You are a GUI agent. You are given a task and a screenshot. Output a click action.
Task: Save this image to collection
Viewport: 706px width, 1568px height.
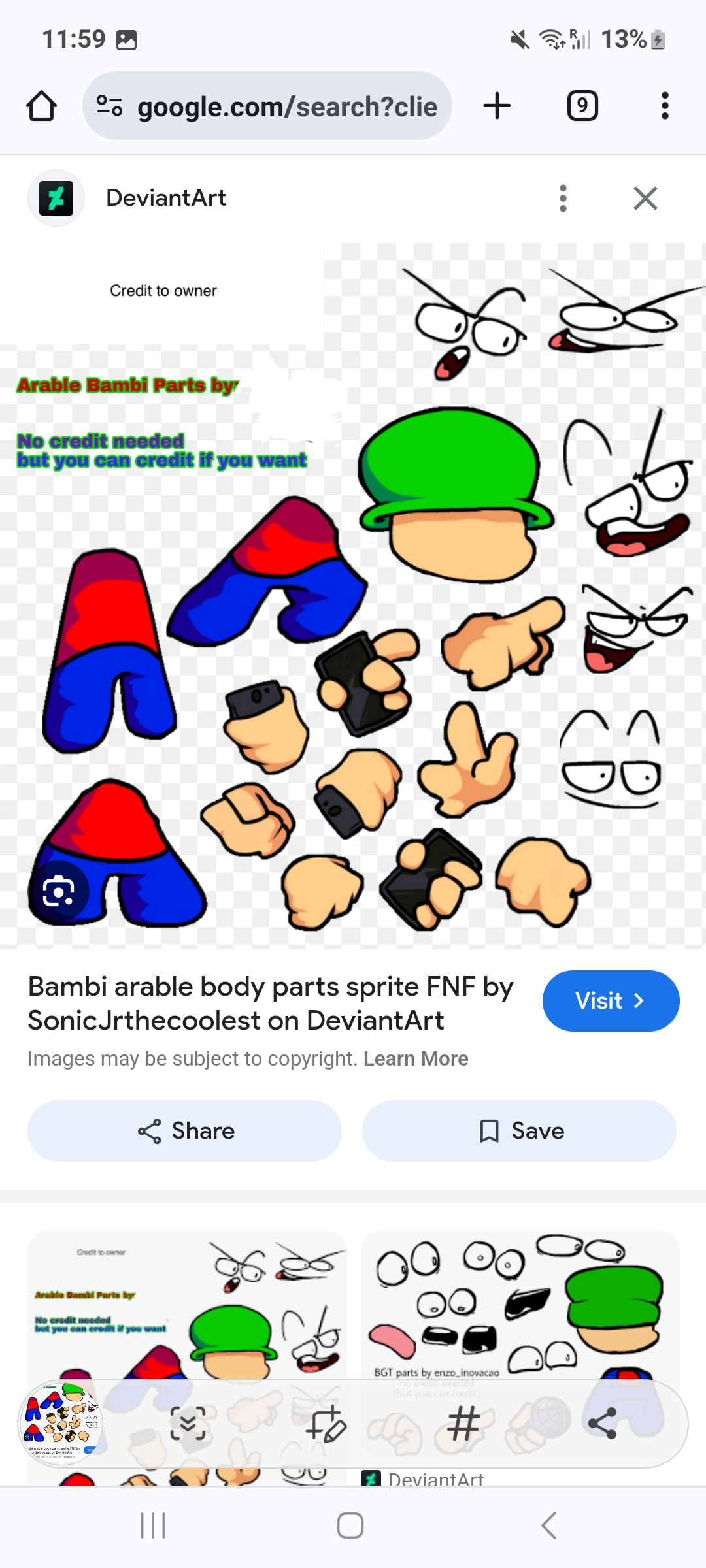coord(519,1131)
